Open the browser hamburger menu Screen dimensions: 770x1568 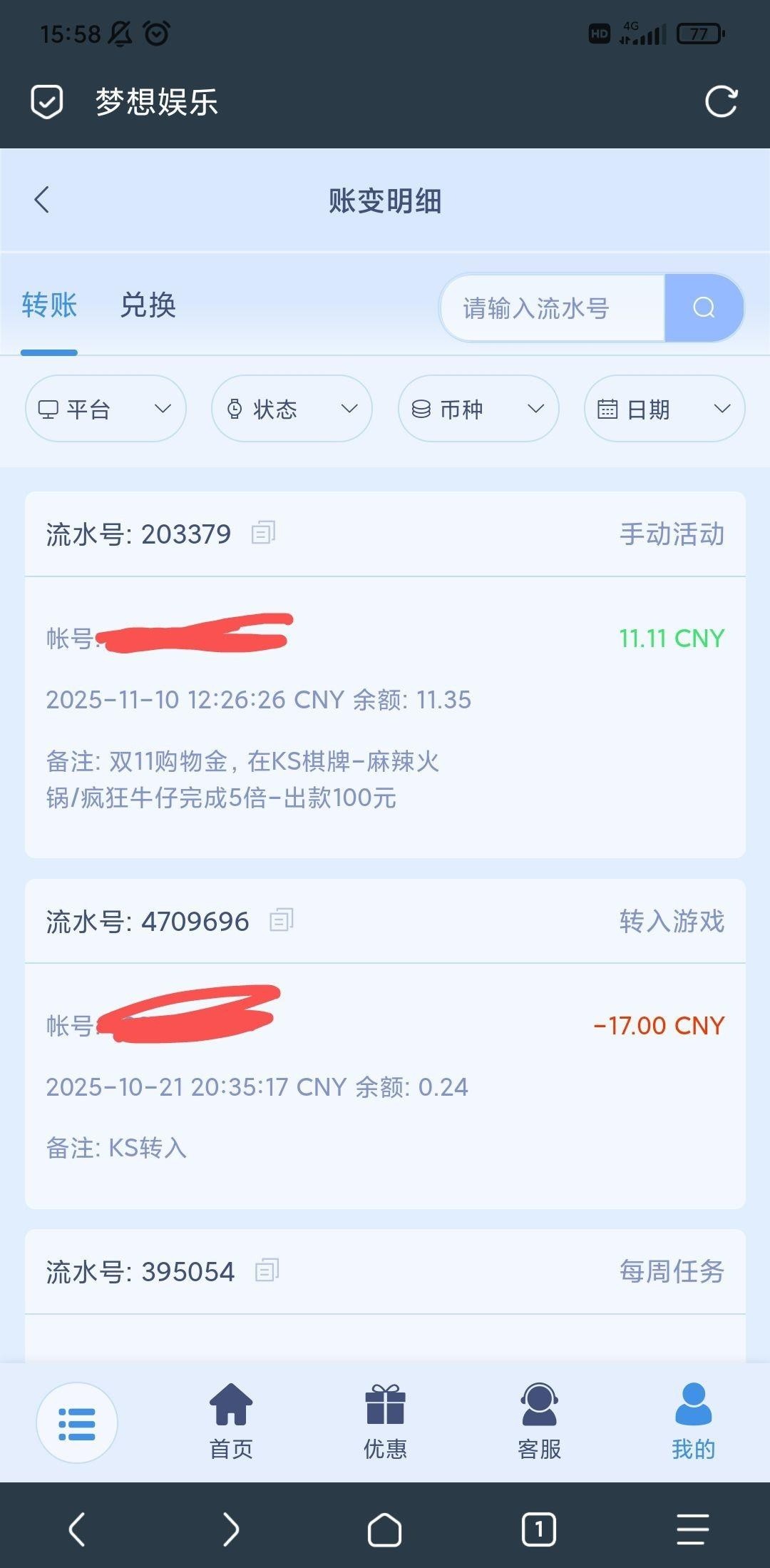click(692, 1529)
